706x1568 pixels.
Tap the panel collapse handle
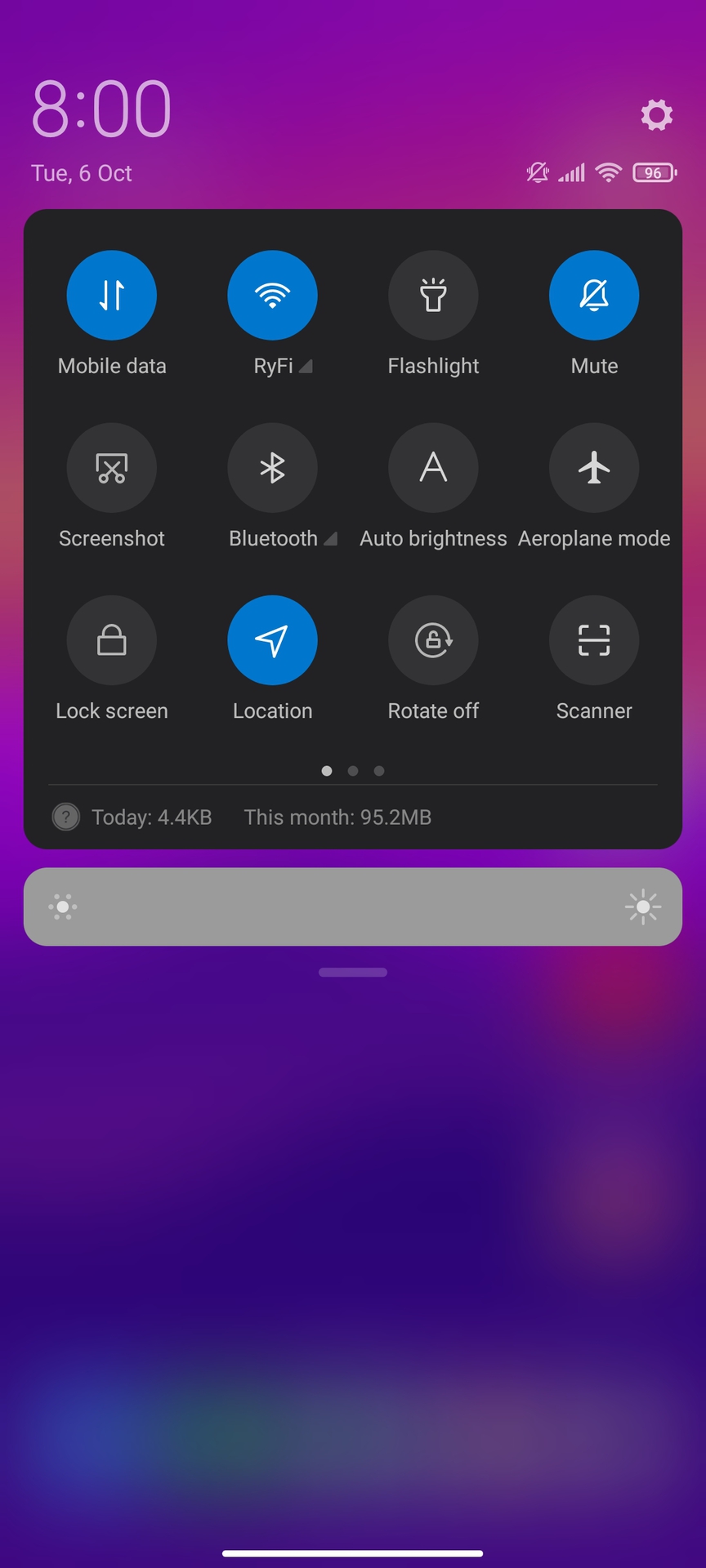point(353,972)
